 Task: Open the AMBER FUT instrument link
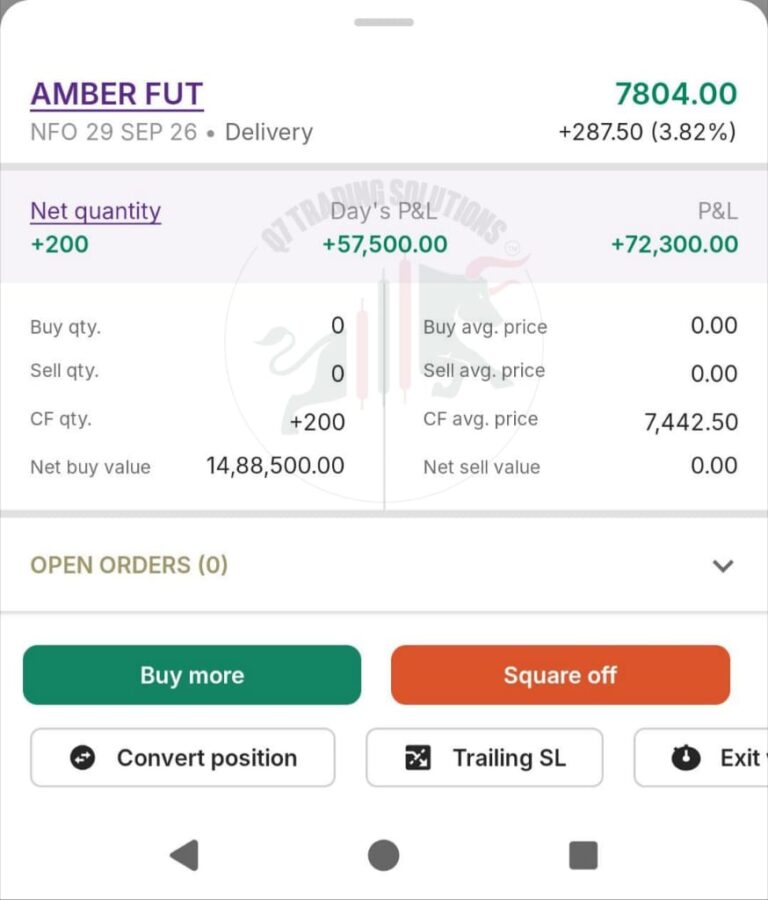coord(117,94)
